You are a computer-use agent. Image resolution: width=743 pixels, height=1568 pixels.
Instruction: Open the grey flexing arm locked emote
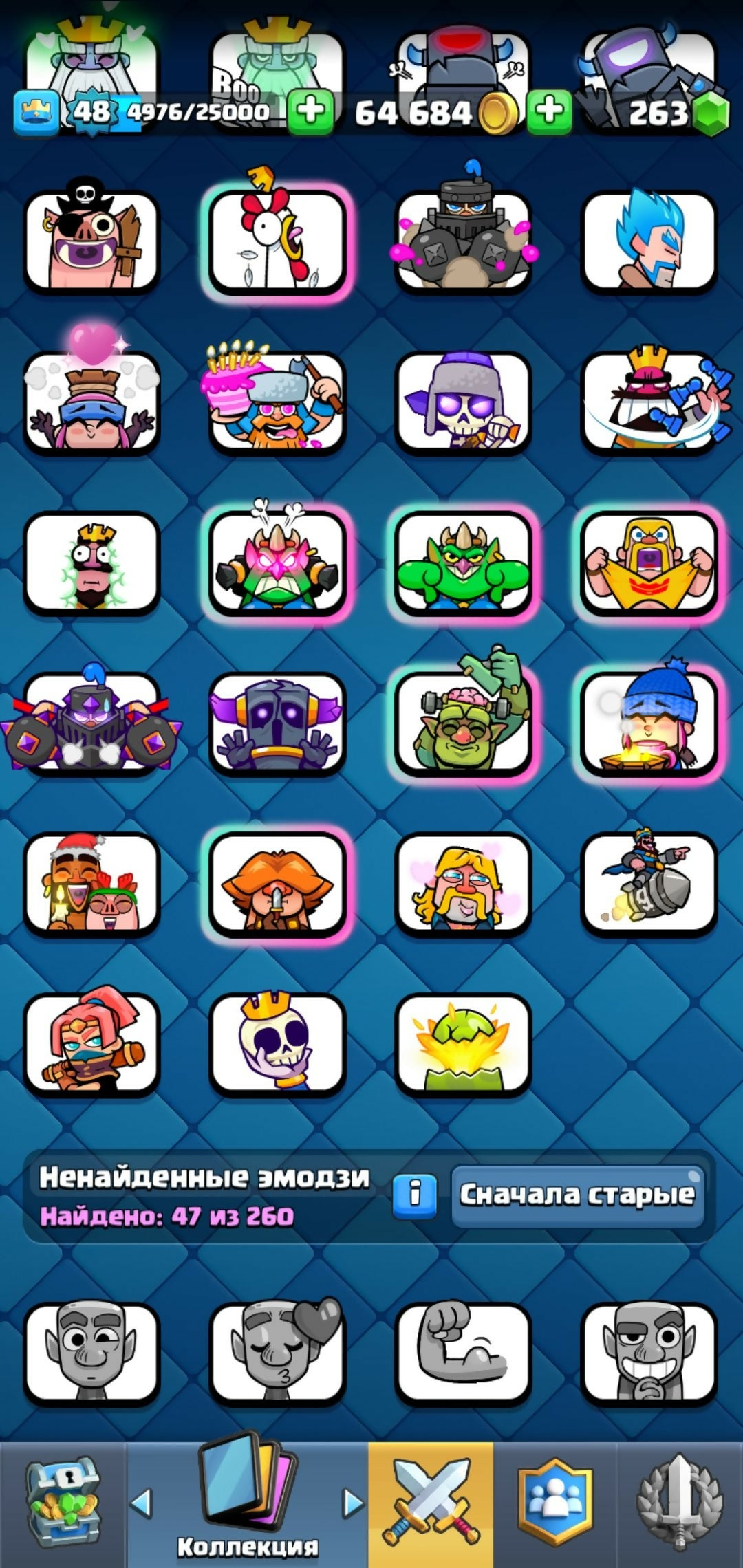(463, 1352)
